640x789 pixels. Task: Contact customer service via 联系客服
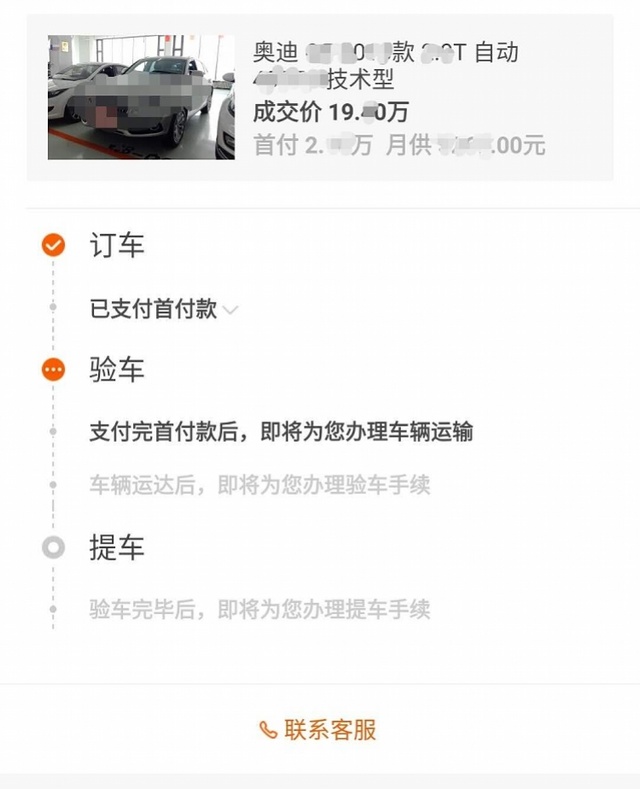coord(319,730)
